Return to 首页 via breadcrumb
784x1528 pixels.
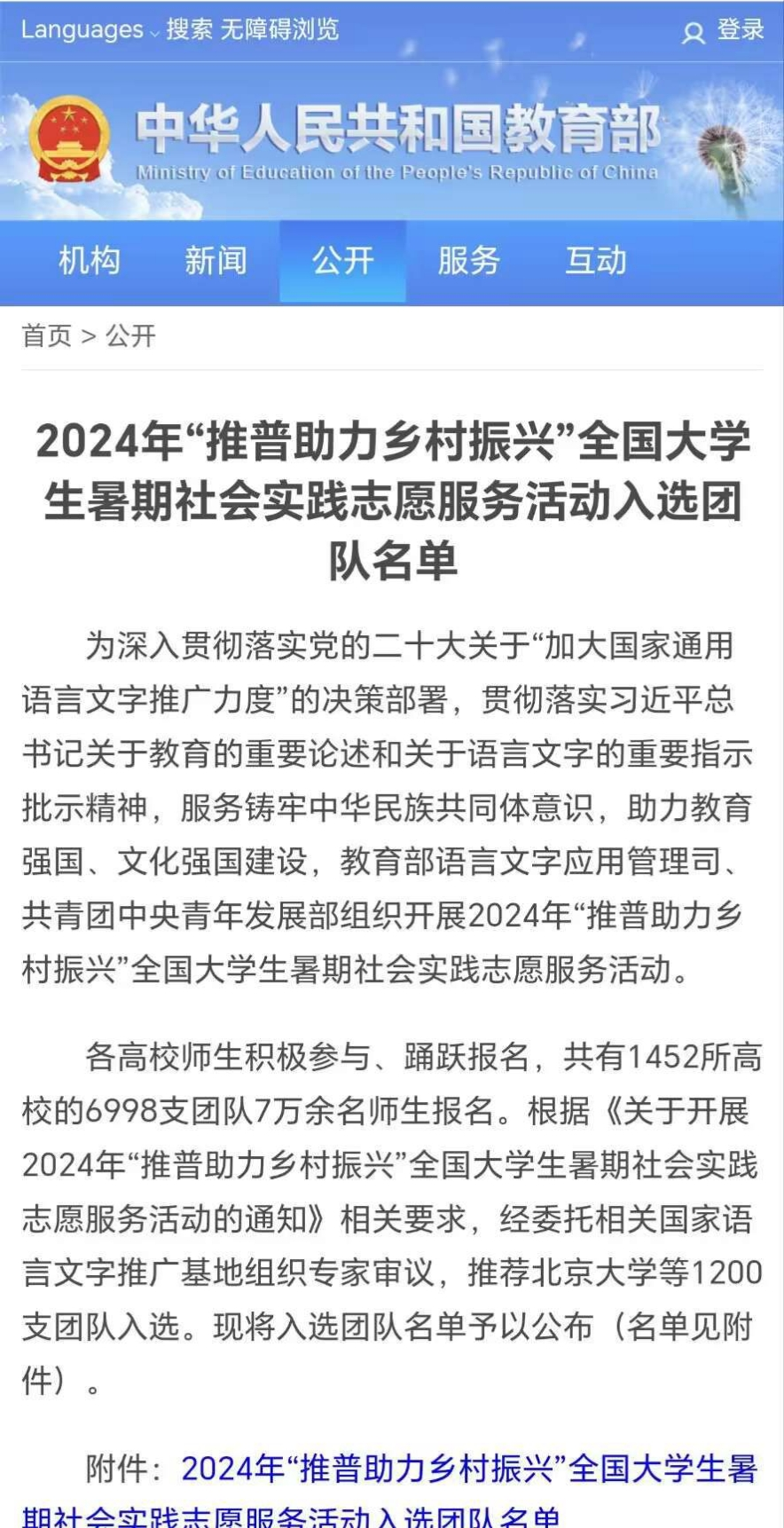[46, 336]
